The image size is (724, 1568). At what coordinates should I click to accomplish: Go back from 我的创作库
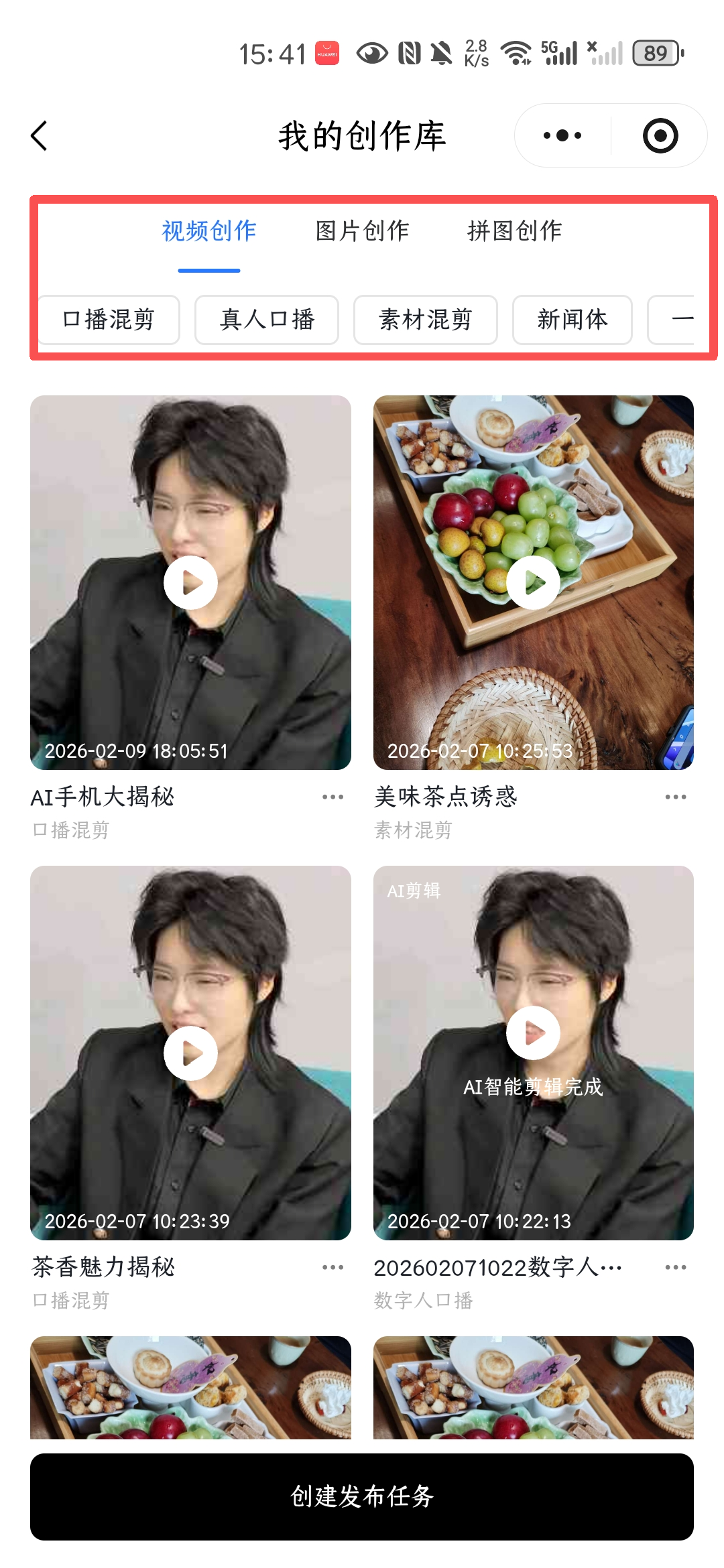tap(40, 136)
